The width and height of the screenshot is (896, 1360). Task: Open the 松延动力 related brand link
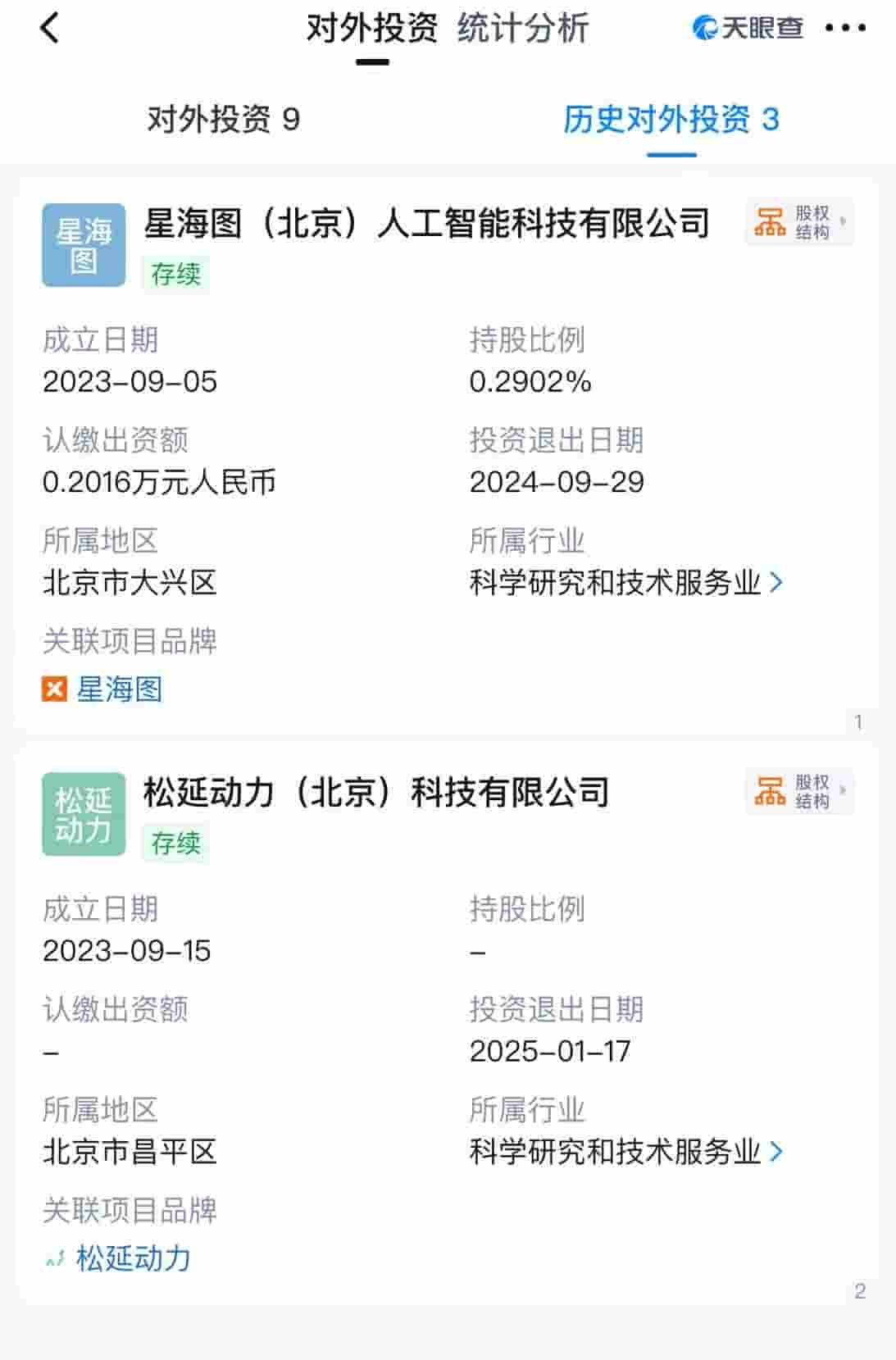pos(132,1258)
